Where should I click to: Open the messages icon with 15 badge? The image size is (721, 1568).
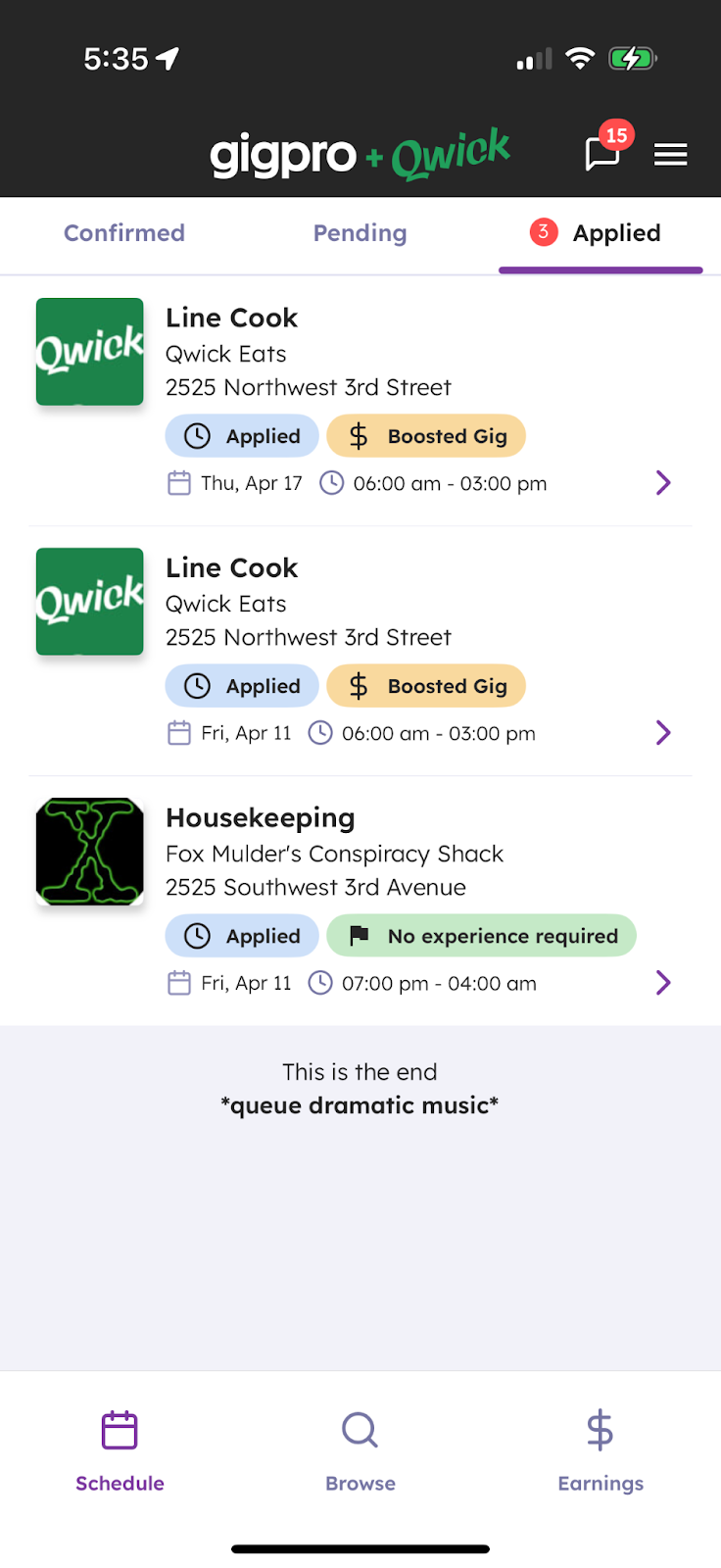coord(602,154)
